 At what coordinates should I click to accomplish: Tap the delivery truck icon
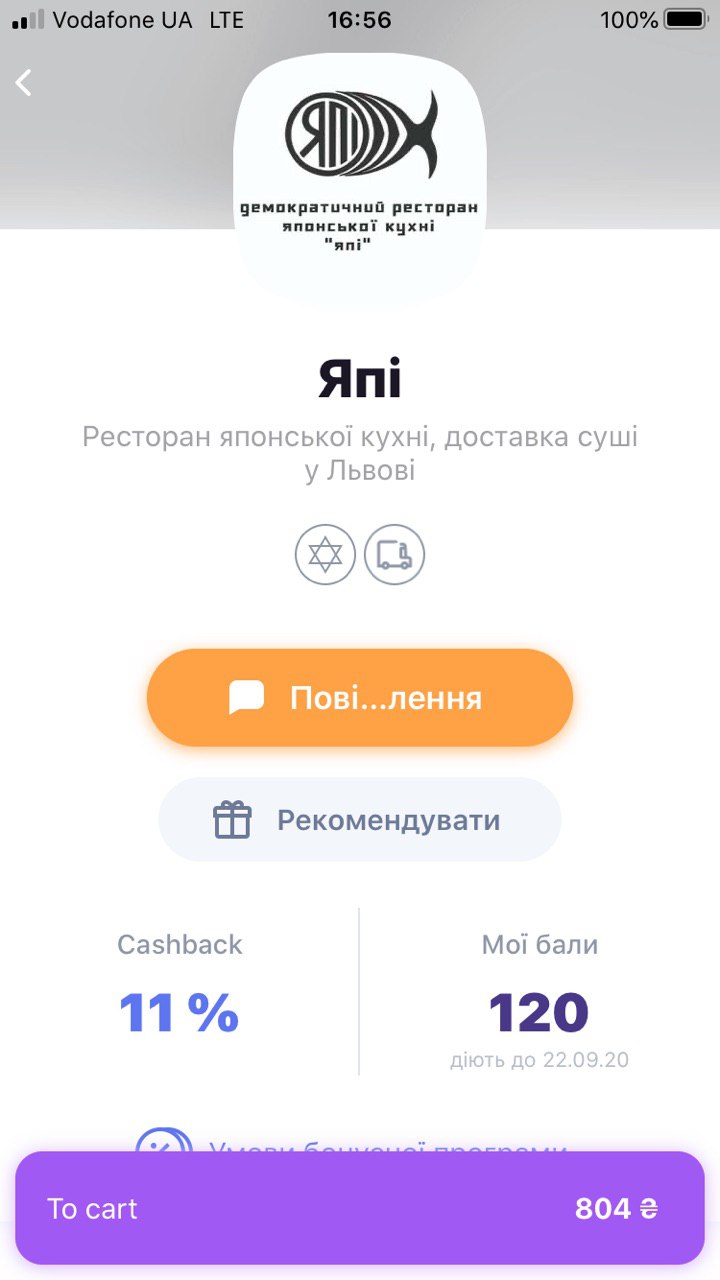coord(394,554)
